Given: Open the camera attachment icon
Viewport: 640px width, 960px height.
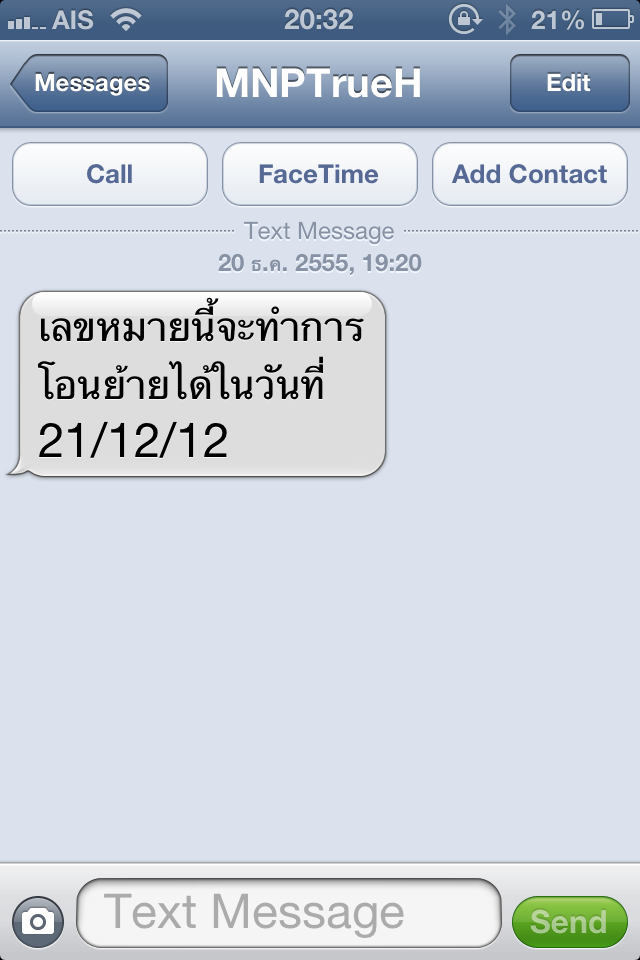Looking at the screenshot, I should [x=38, y=921].
